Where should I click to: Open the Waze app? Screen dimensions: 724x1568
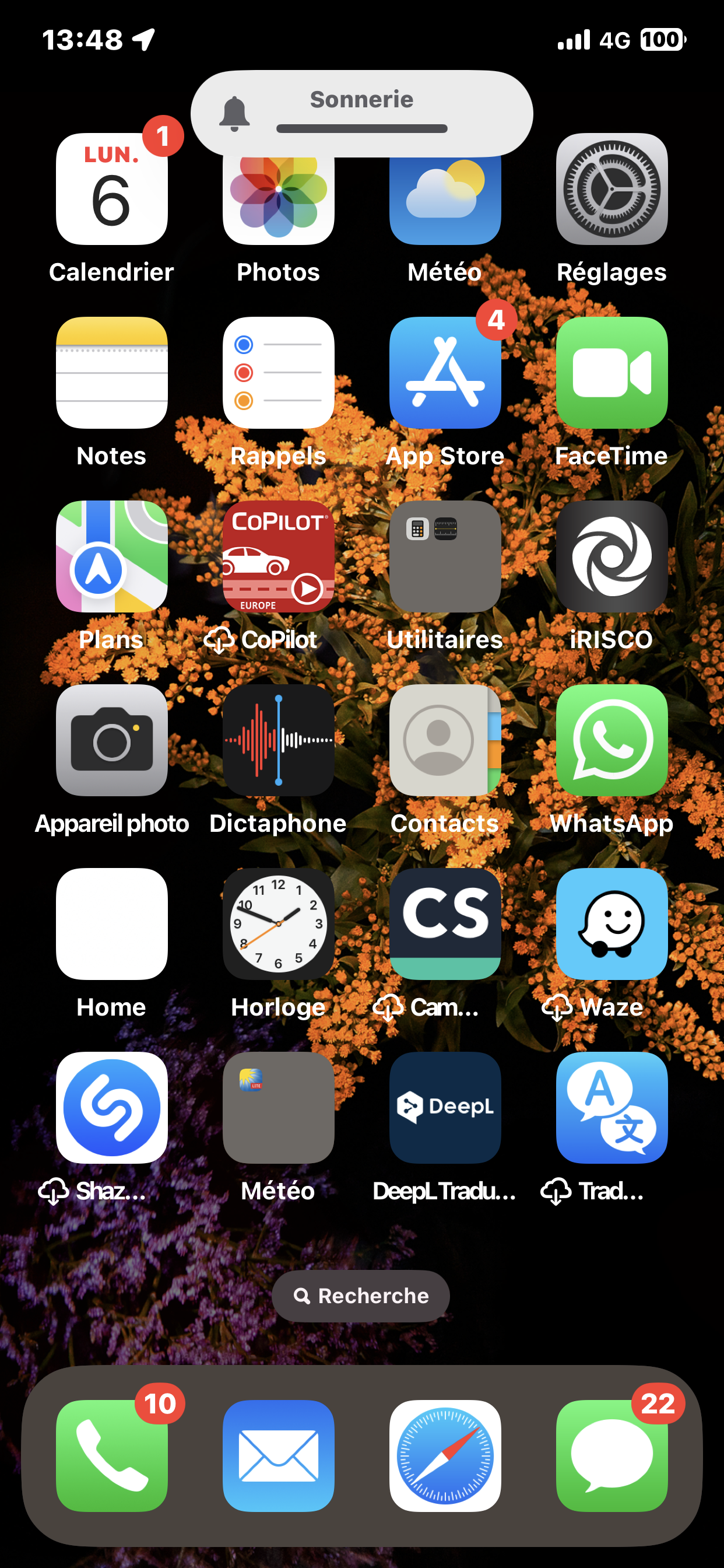pyautogui.click(x=611, y=924)
